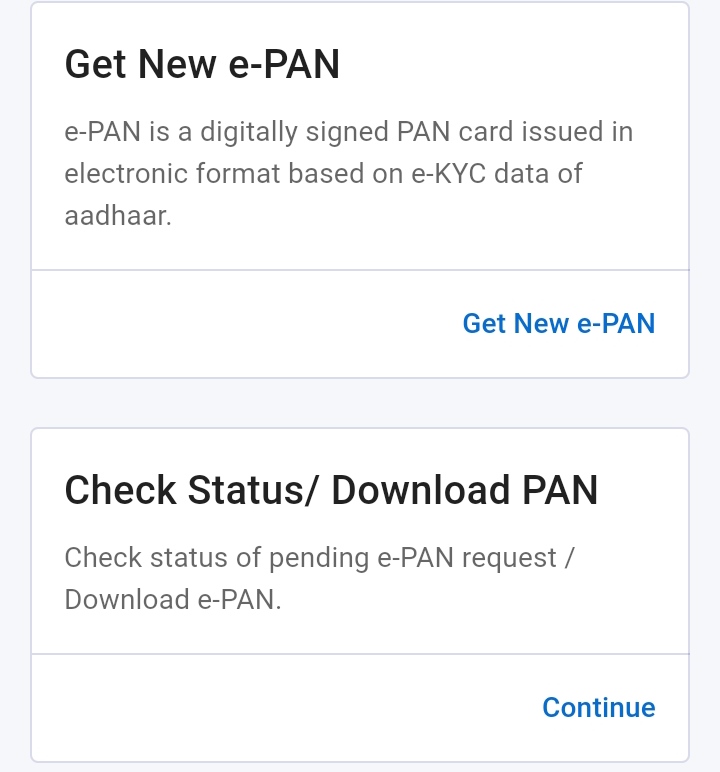Click Continue under Check Status/ Download PAN
The image size is (720, 772).
[598, 707]
